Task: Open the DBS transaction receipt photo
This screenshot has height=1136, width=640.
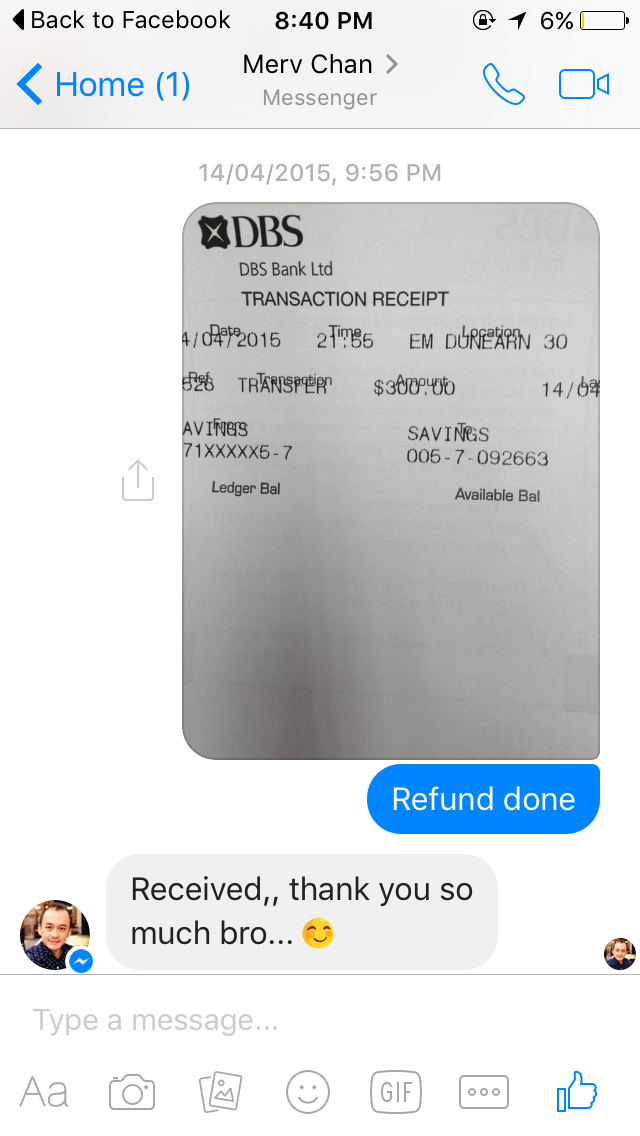Action: point(391,480)
